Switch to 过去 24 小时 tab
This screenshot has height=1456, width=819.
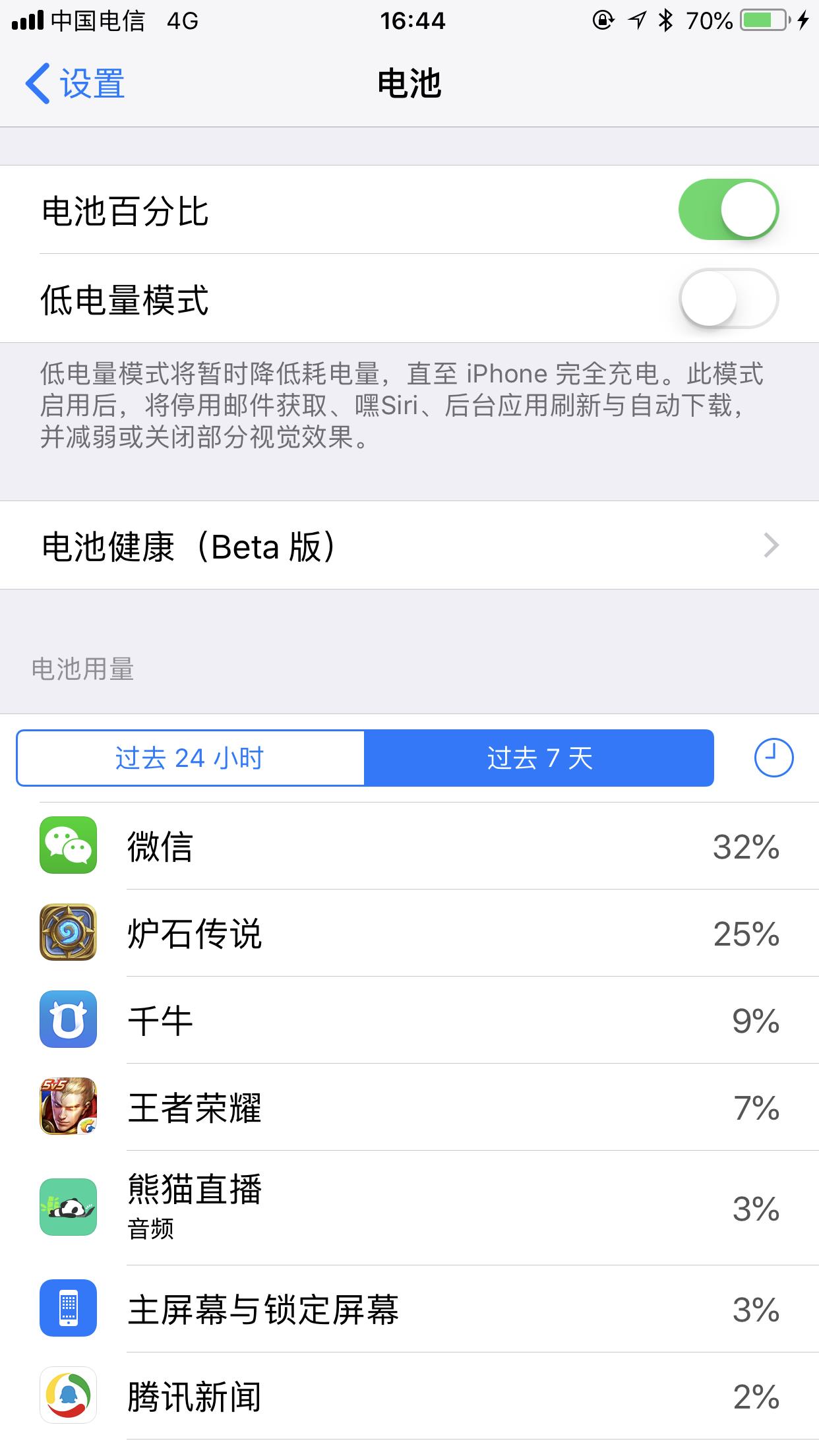click(190, 758)
